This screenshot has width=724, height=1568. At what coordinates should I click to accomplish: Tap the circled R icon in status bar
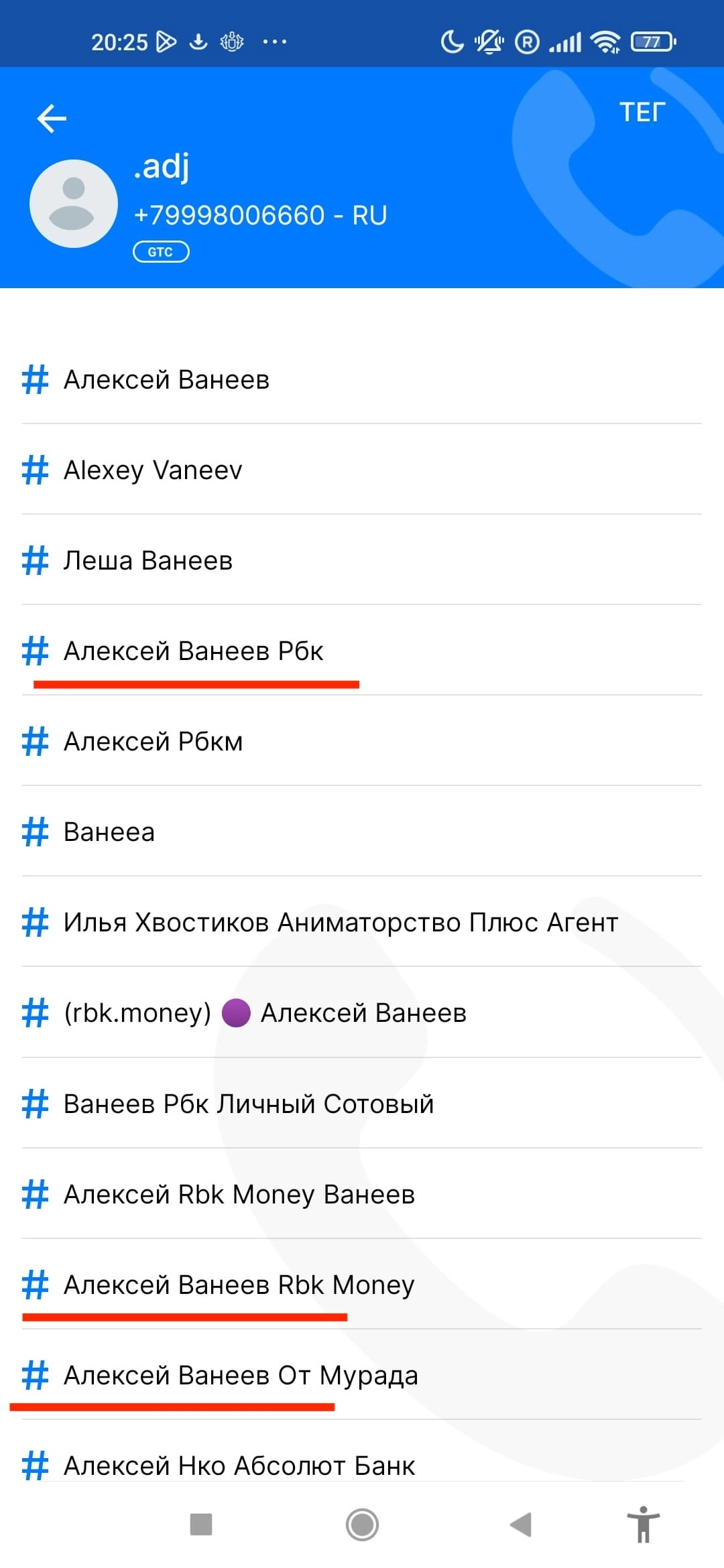tap(527, 42)
